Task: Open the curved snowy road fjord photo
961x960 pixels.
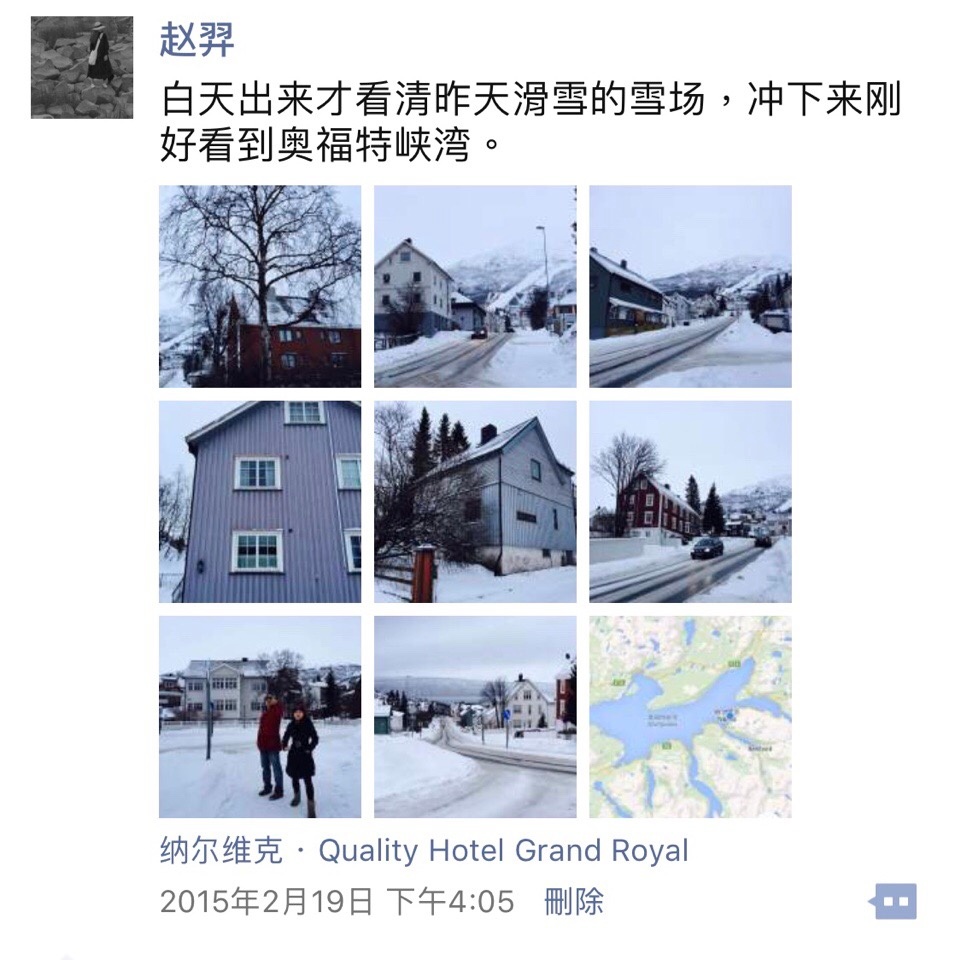Action: click(475, 716)
